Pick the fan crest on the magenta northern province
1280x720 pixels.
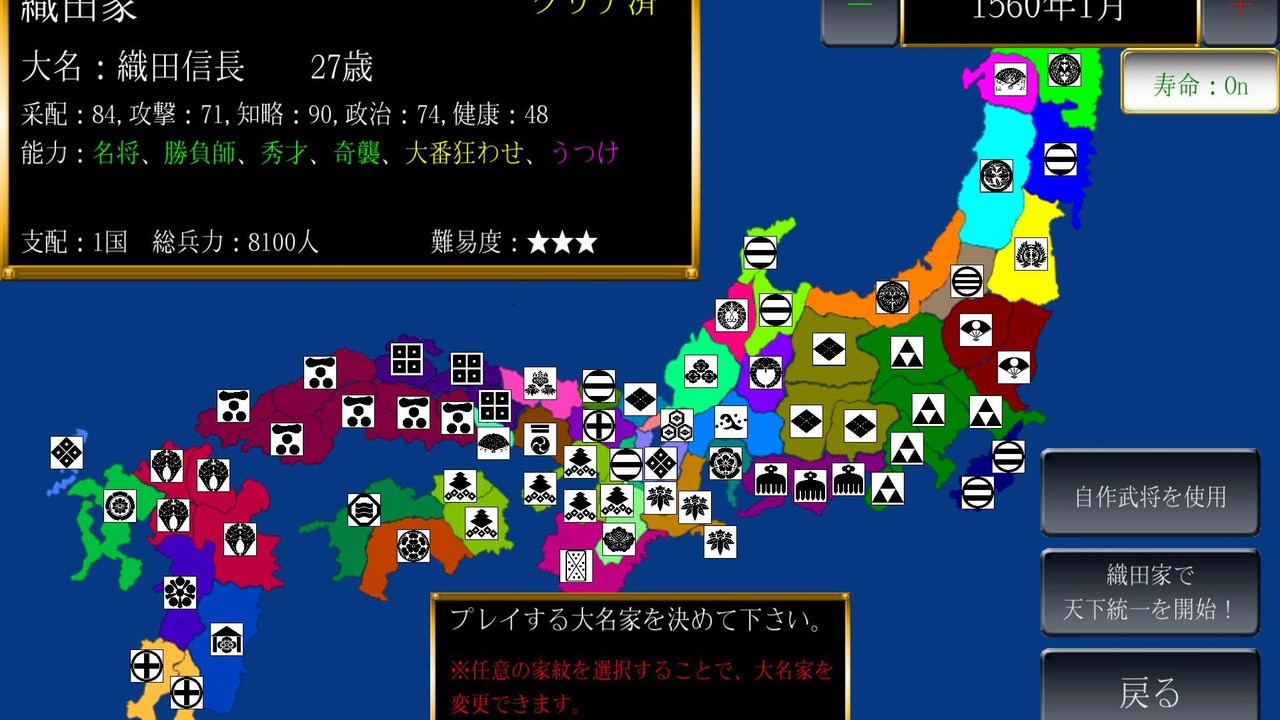coord(1010,80)
